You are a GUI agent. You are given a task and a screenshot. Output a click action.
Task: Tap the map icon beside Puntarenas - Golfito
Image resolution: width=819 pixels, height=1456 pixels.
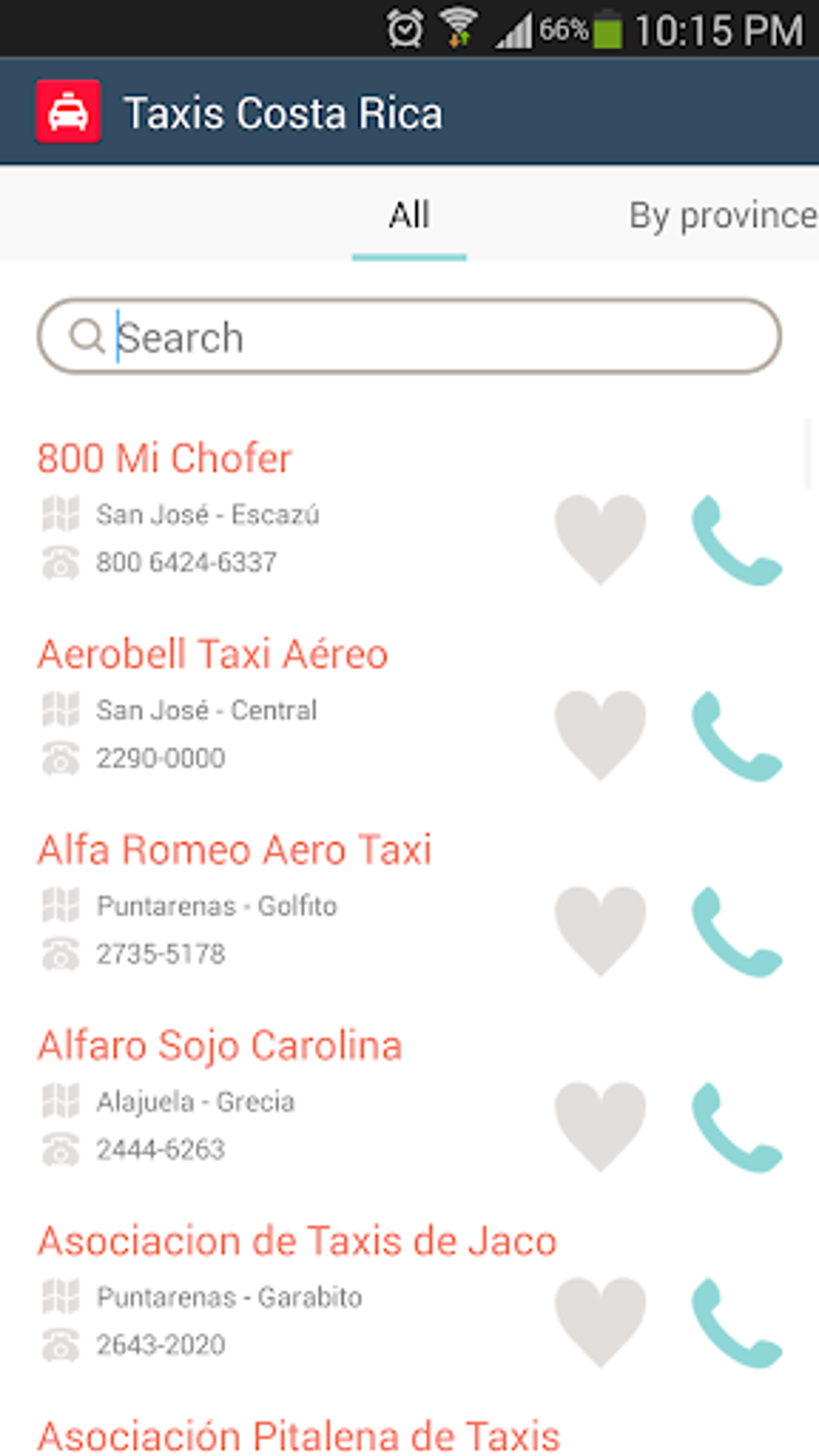tap(61, 904)
